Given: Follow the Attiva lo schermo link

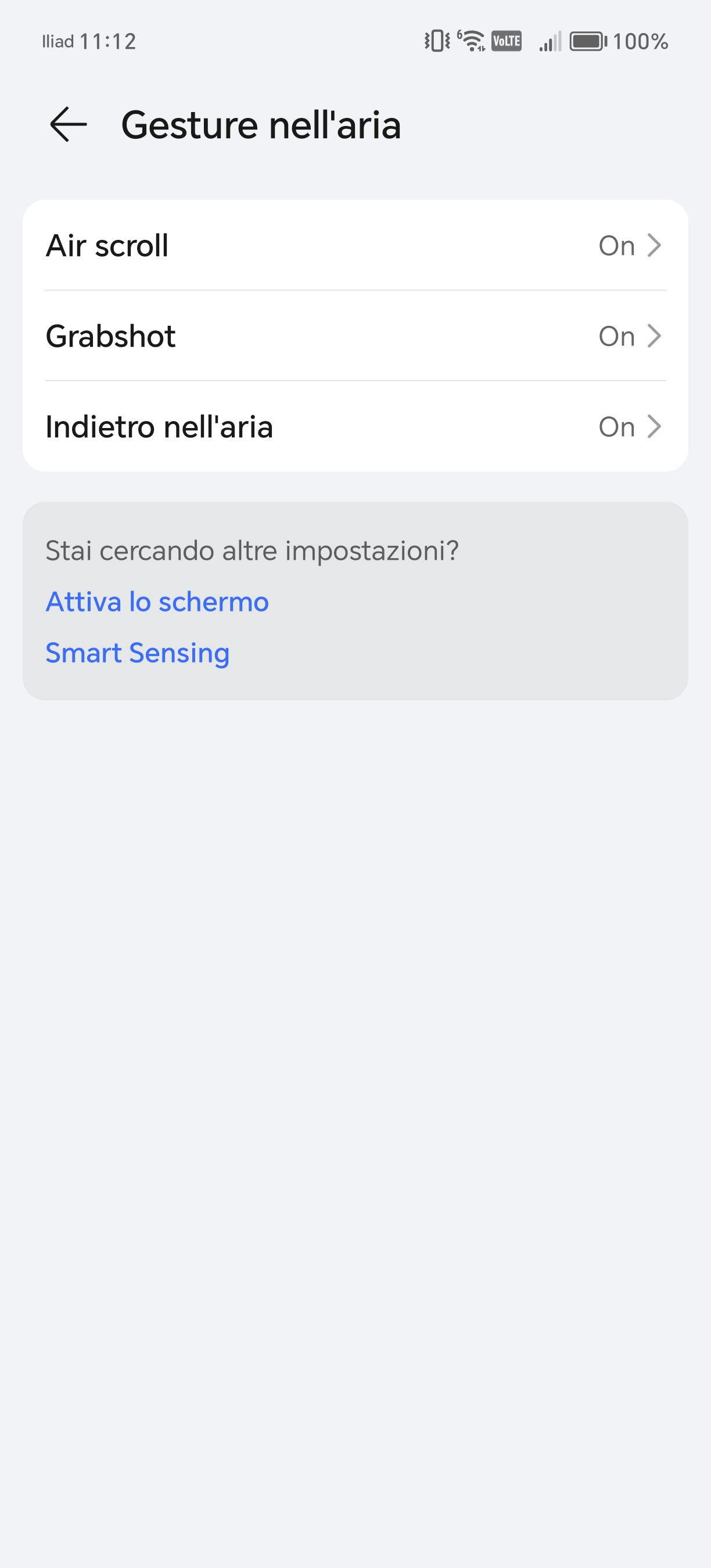Looking at the screenshot, I should tap(157, 602).
